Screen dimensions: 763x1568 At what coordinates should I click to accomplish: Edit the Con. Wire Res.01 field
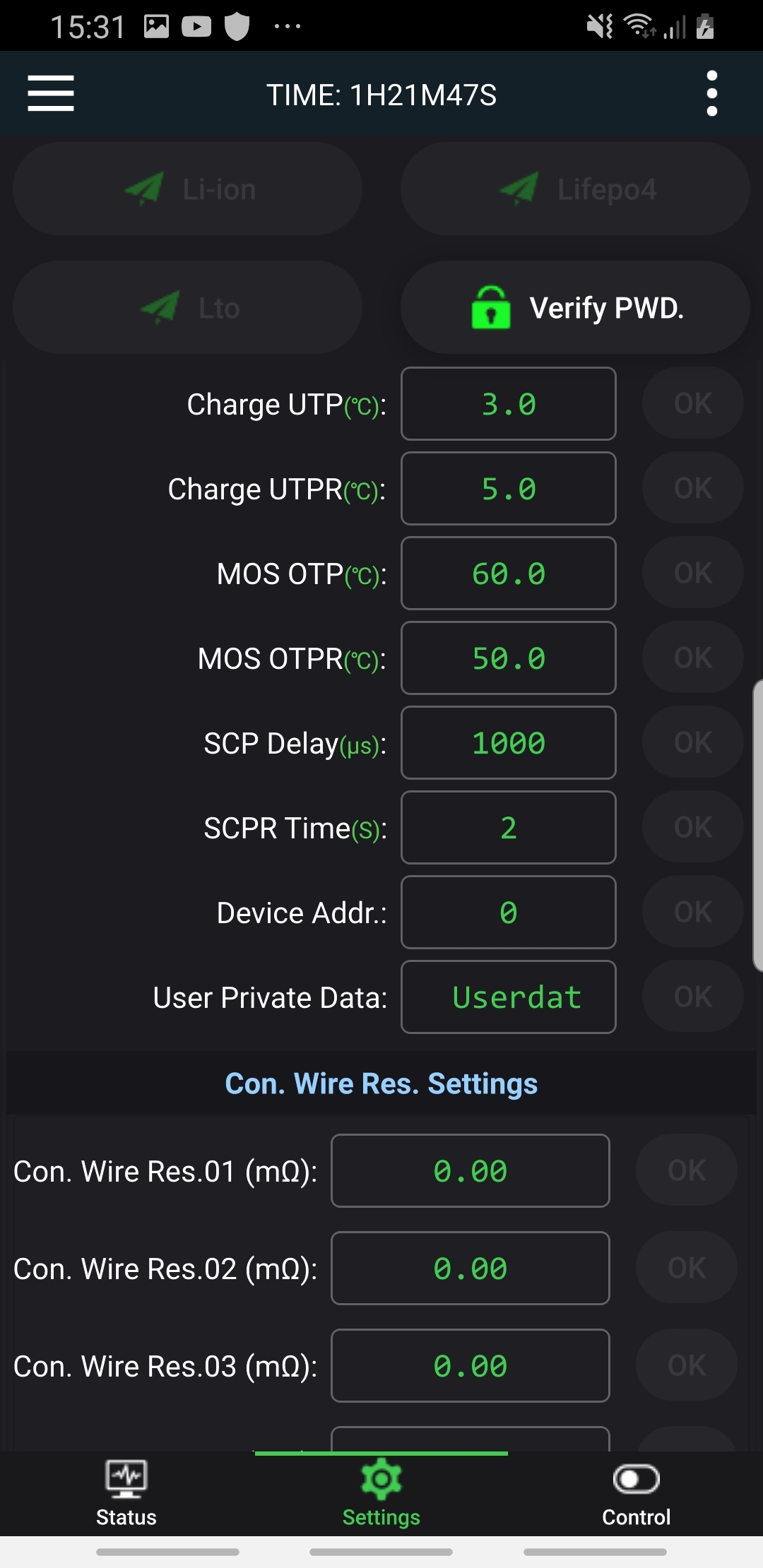coord(470,1171)
